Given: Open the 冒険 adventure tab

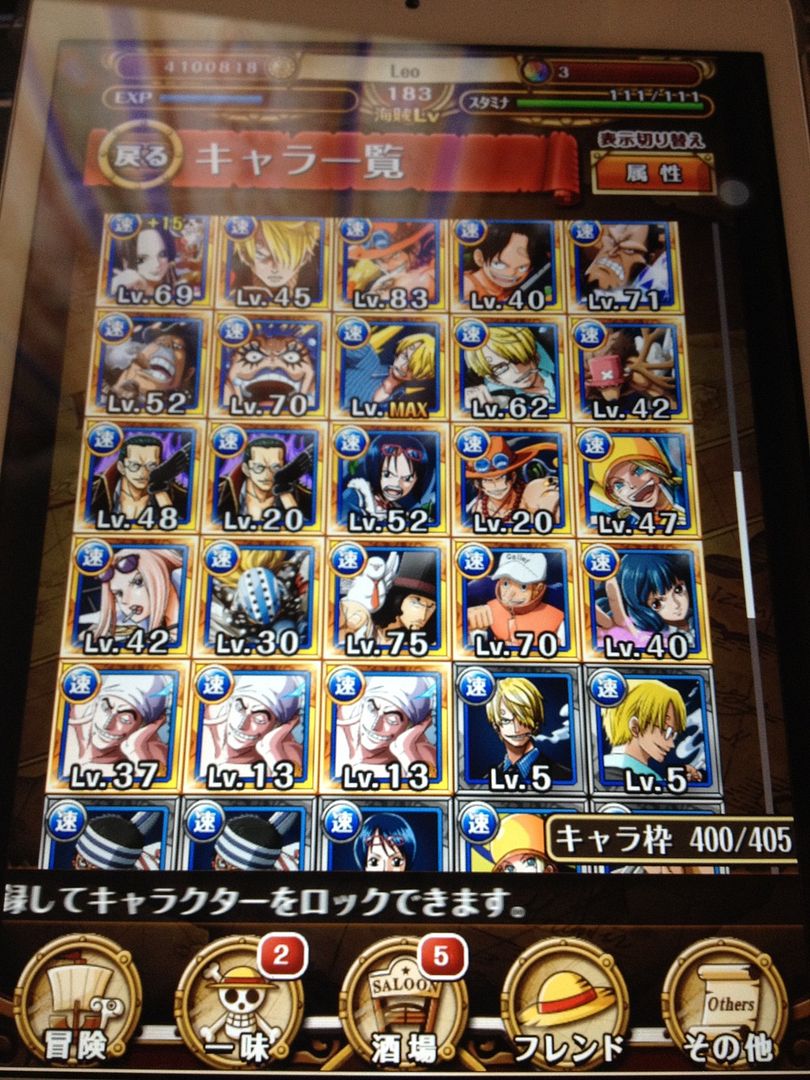Looking at the screenshot, I should (x=77, y=1003).
